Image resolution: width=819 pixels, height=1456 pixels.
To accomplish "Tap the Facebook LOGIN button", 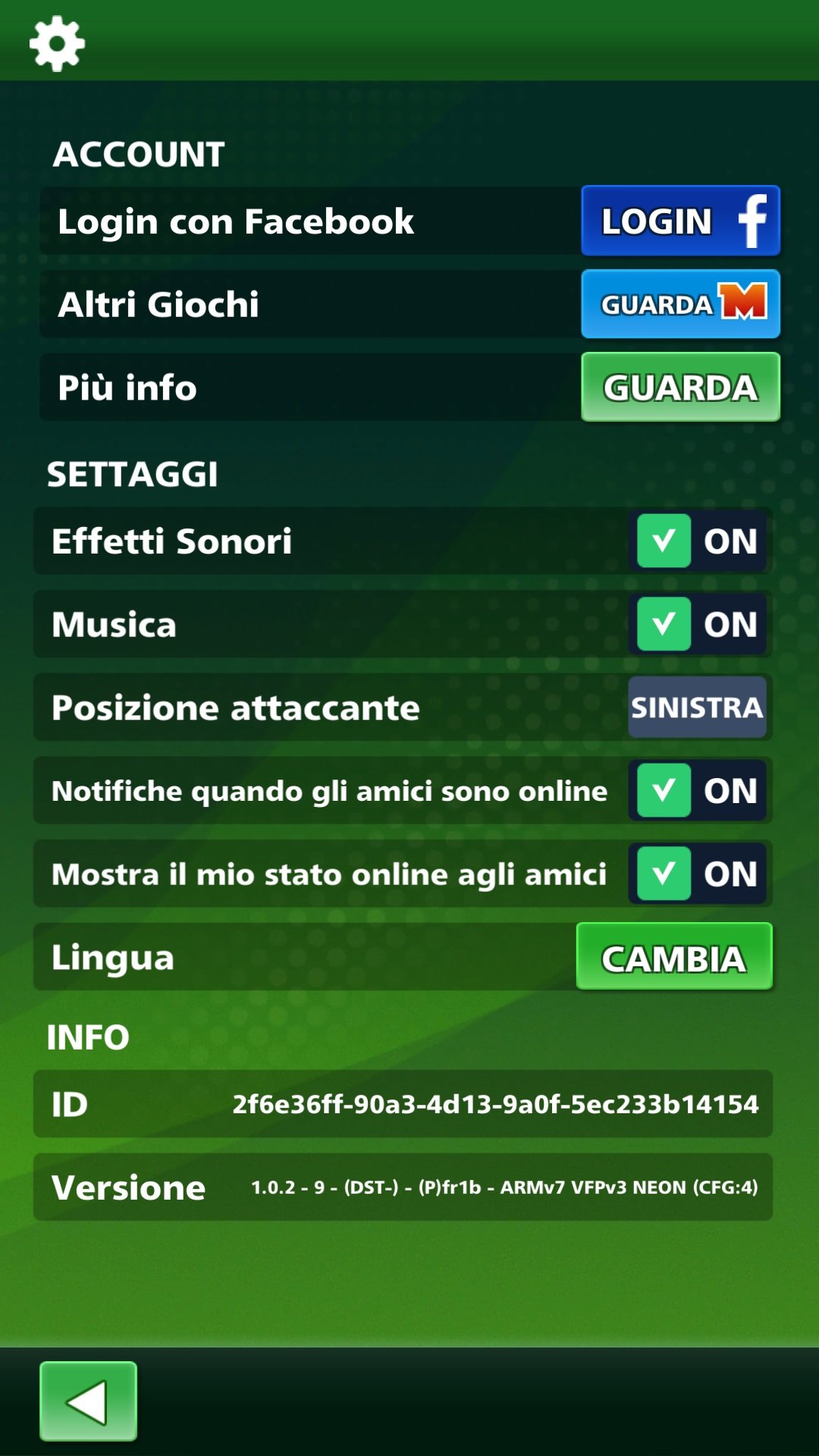I will tap(680, 221).
